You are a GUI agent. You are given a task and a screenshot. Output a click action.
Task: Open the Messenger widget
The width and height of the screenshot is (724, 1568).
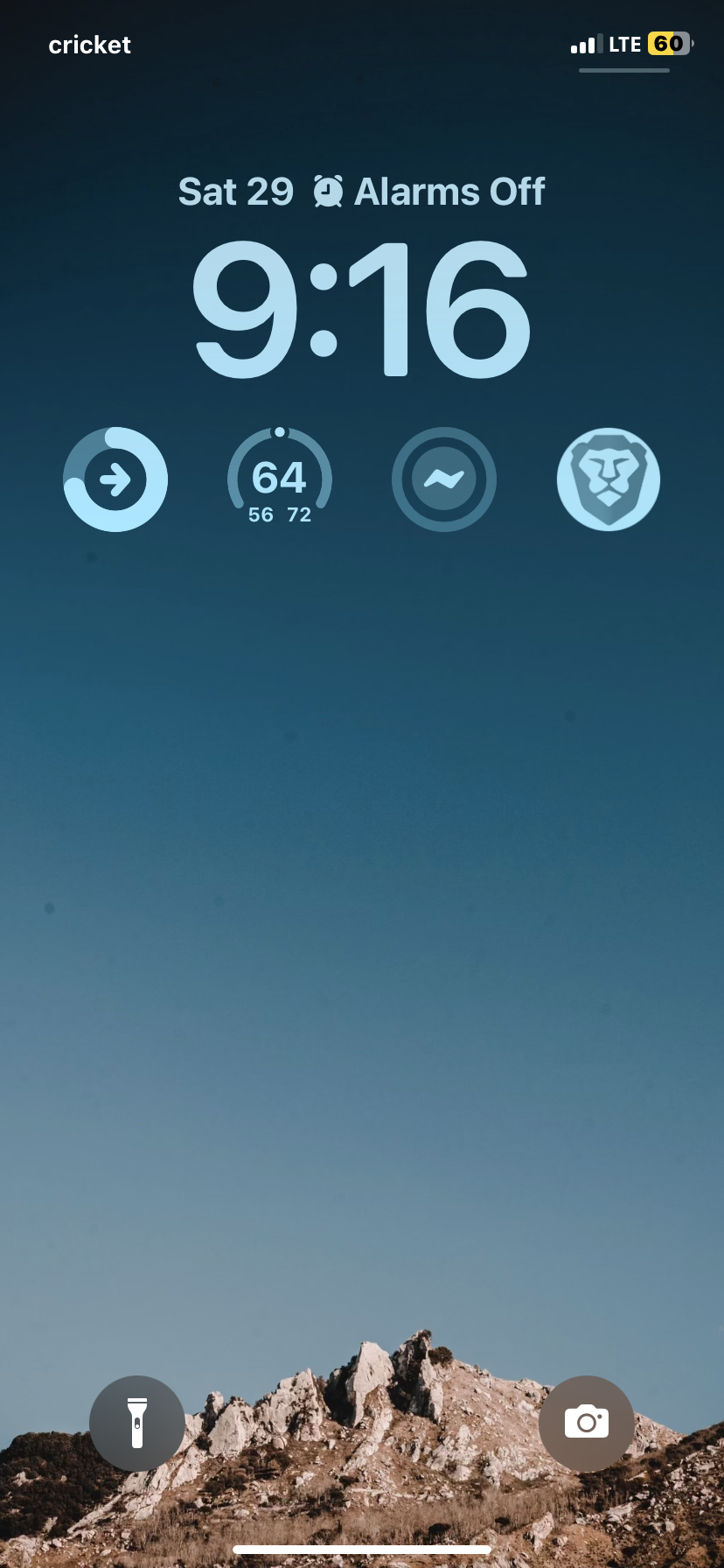[x=444, y=479]
